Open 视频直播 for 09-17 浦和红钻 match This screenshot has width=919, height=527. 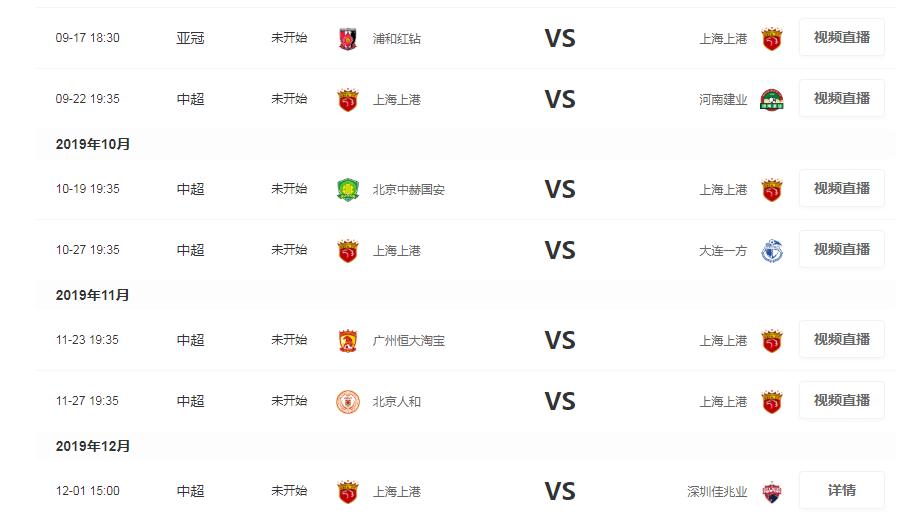[841, 38]
